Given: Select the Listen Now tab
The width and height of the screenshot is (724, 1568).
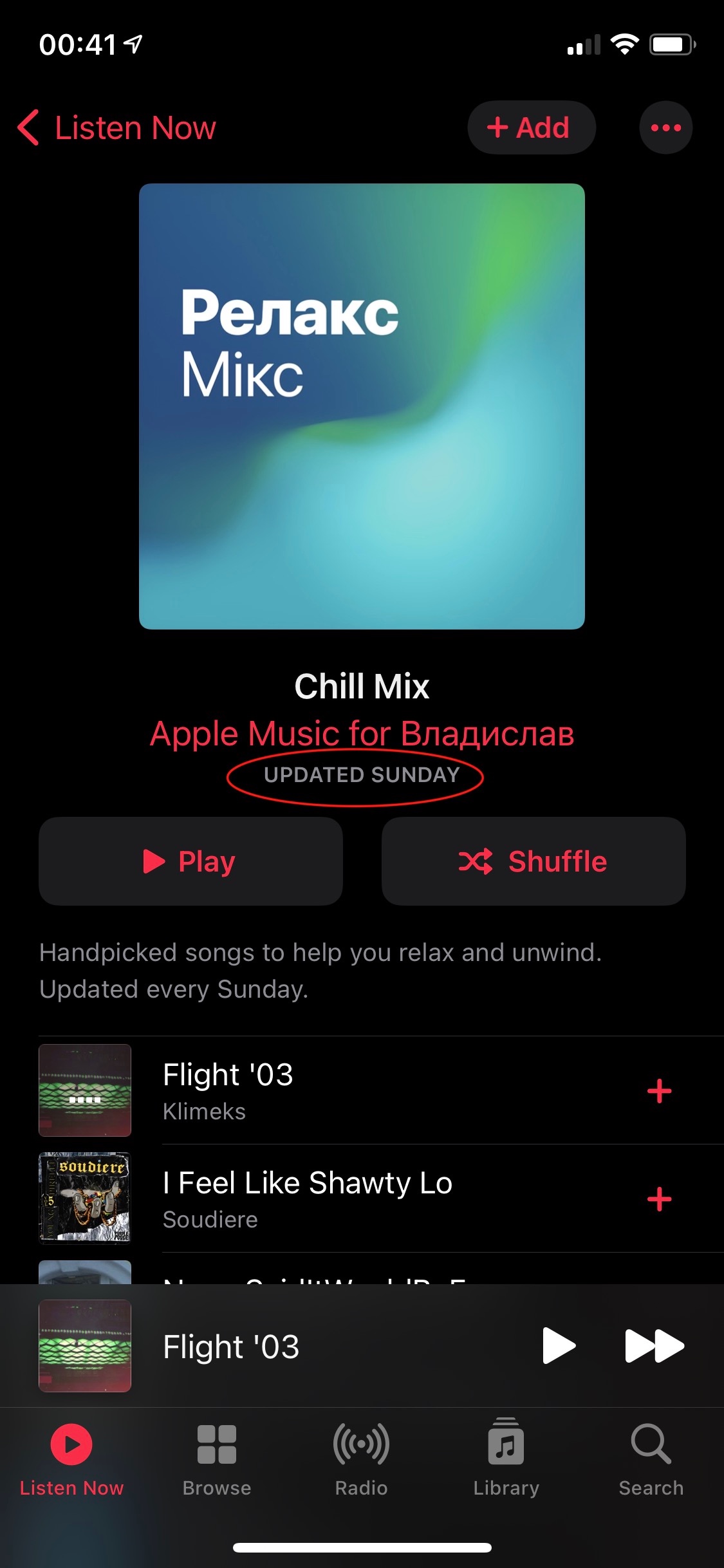Looking at the screenshot, I should pyautogui.click(x=71, y=1459).
